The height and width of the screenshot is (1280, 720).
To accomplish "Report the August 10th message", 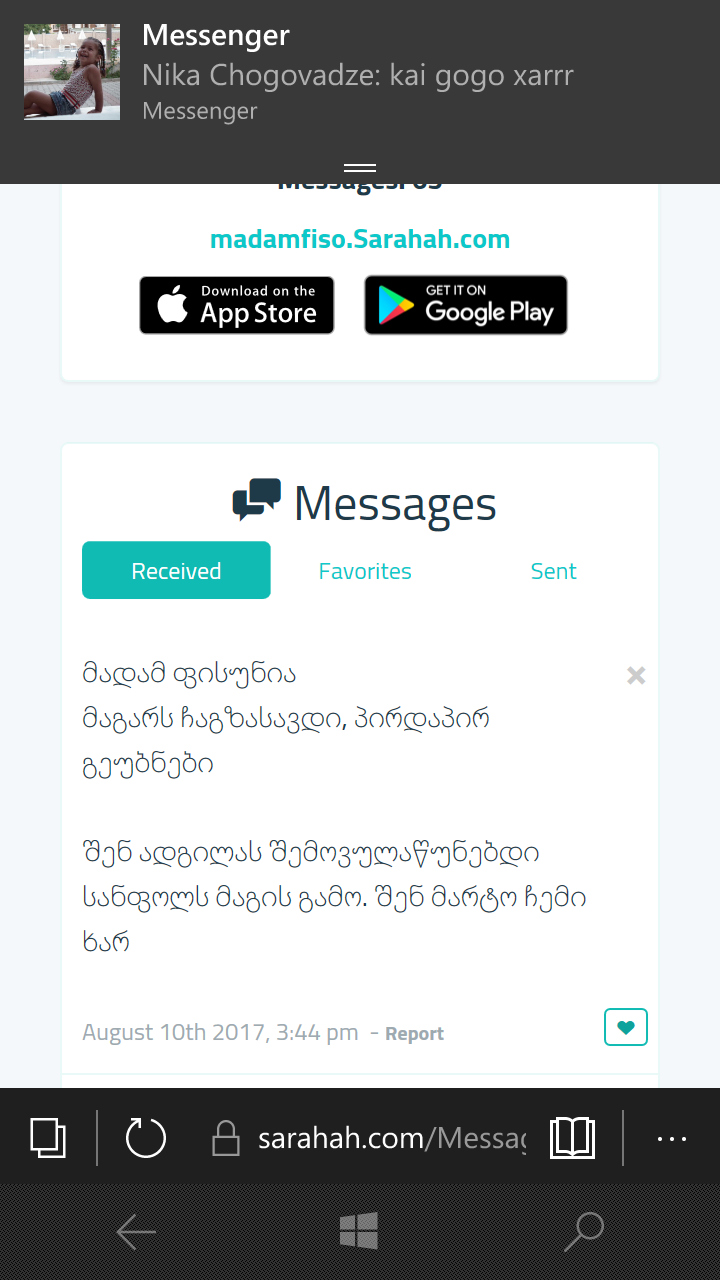I will pos(414,1034).
